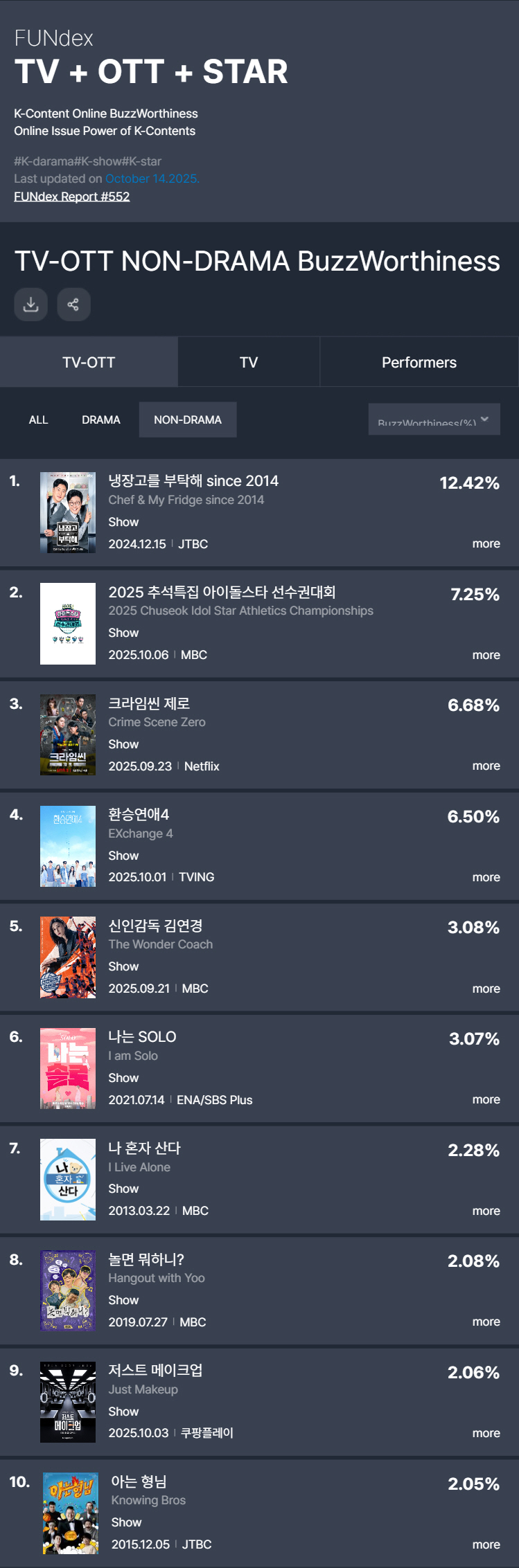Show more for EXchange 4

pyautogui.click(x=486, y=877)
